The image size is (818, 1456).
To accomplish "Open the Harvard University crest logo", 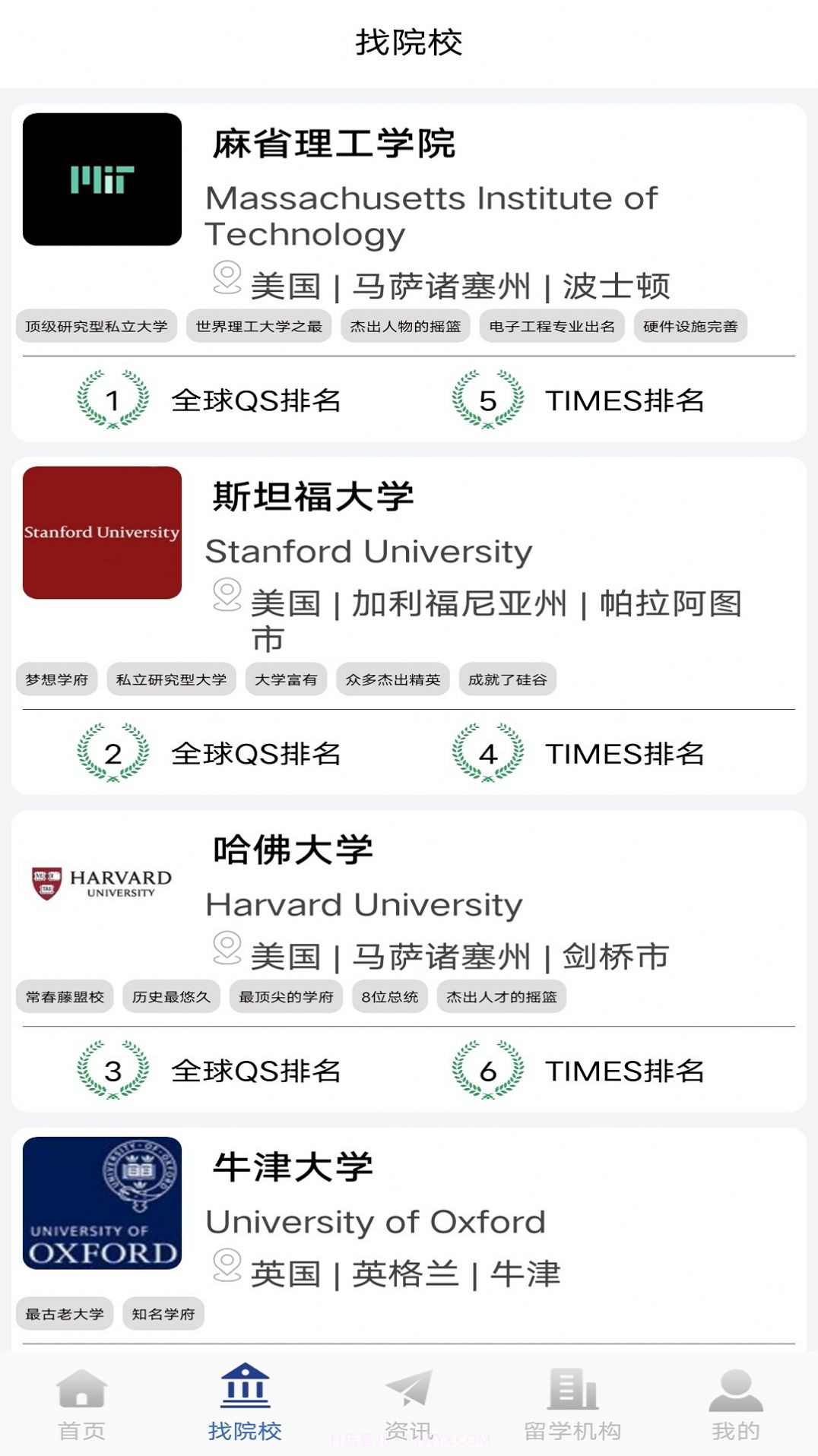I will click(x=103, y=882).
